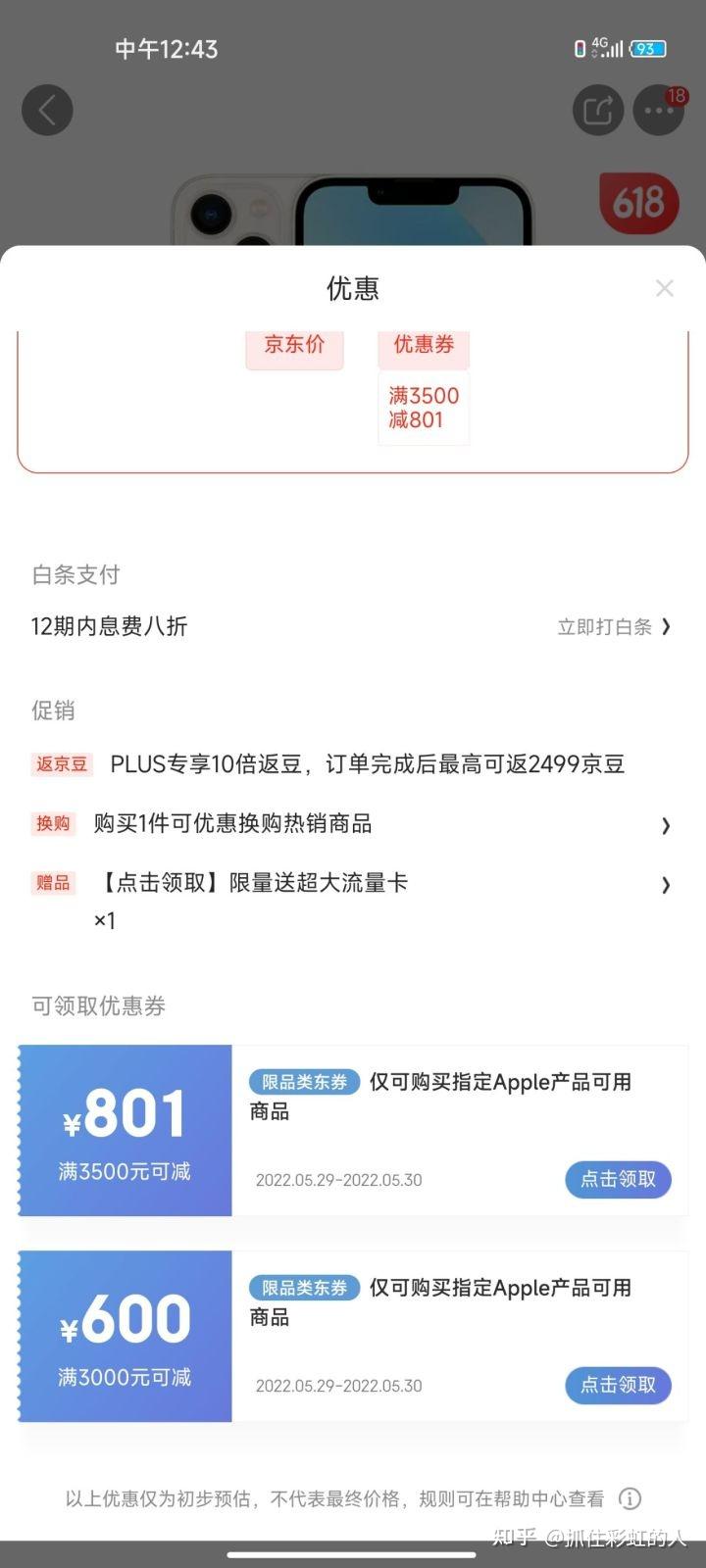Expand the 赠品 free SIM card gift chevron
This screenshot has width=706, height=1568.
(667, 885)
